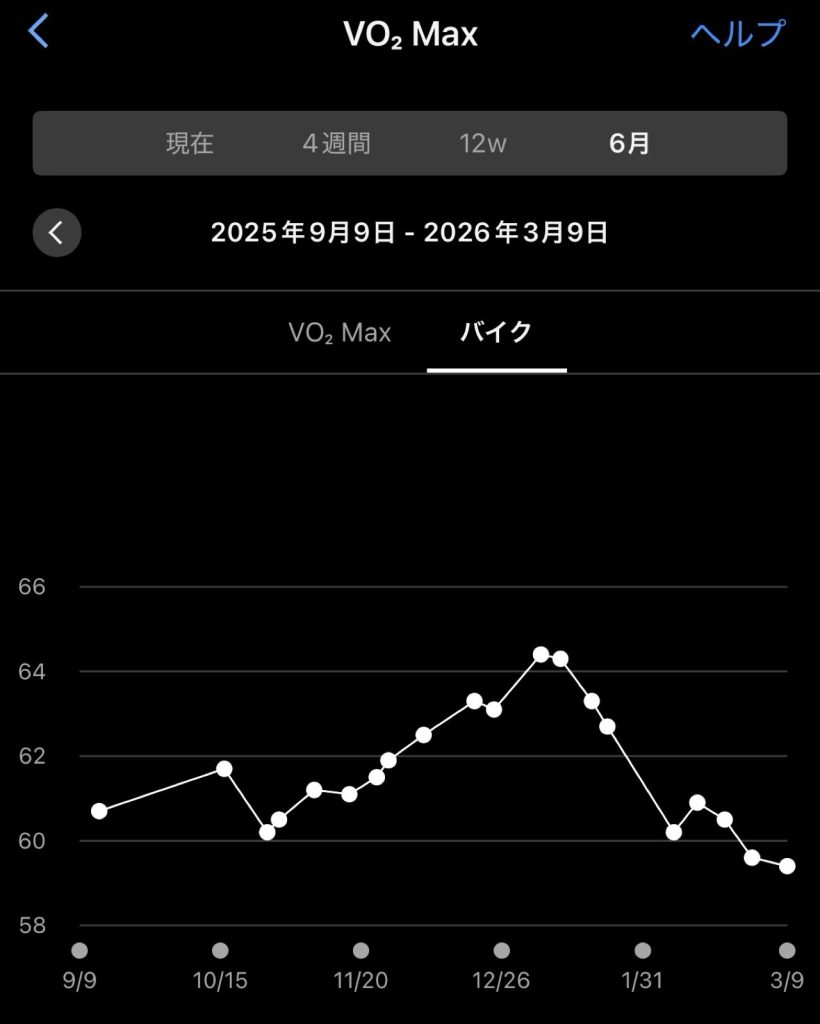This screenshot has width=820, height=1024.
Task: Select the 4週間 time range
Action: tap(337, 143)
